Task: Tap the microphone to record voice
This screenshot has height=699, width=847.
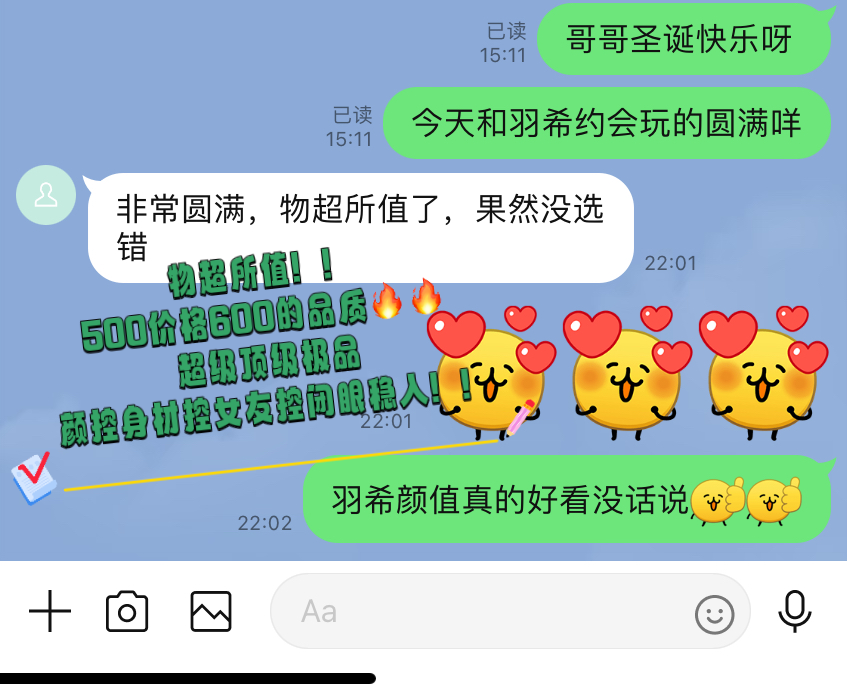Action: (x=795, y=611)
